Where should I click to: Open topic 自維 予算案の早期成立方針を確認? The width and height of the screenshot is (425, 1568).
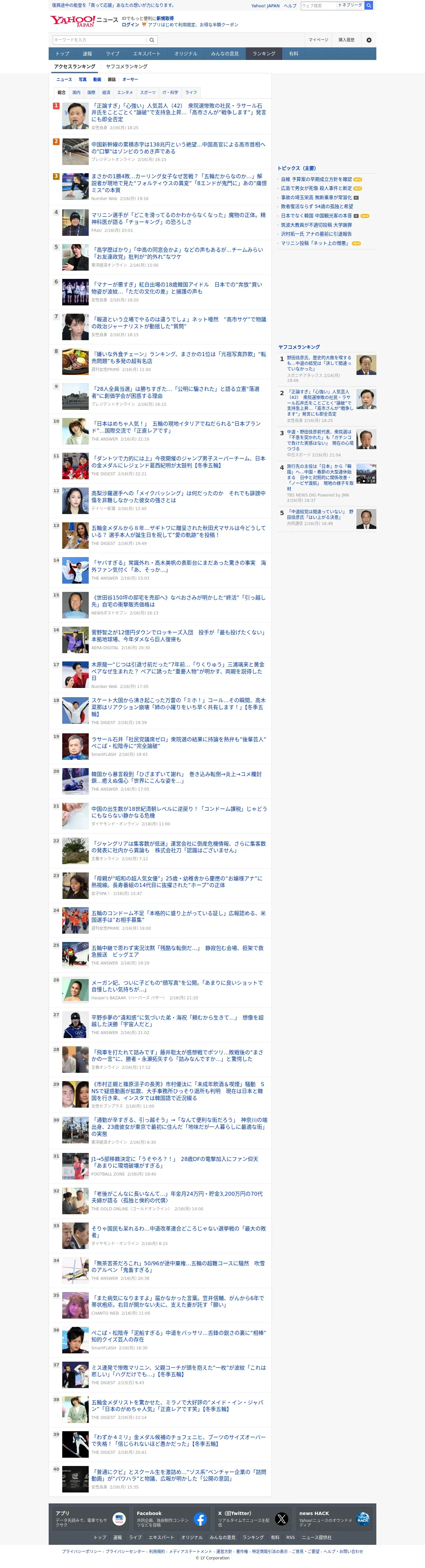pos(316,180)
